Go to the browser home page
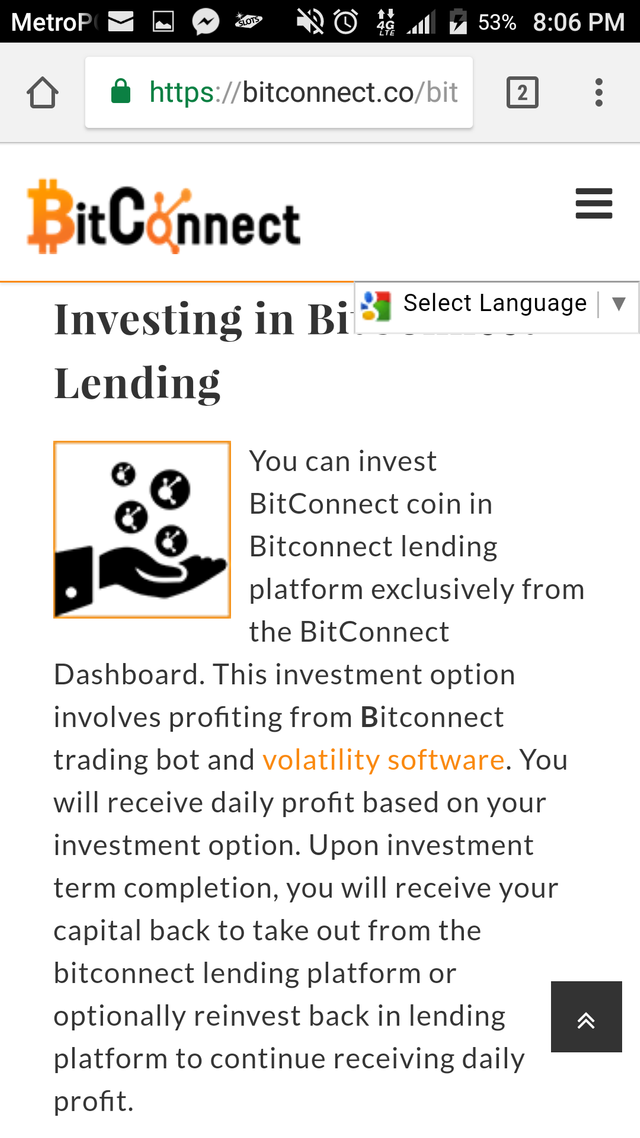 click(x=42, y=93)
